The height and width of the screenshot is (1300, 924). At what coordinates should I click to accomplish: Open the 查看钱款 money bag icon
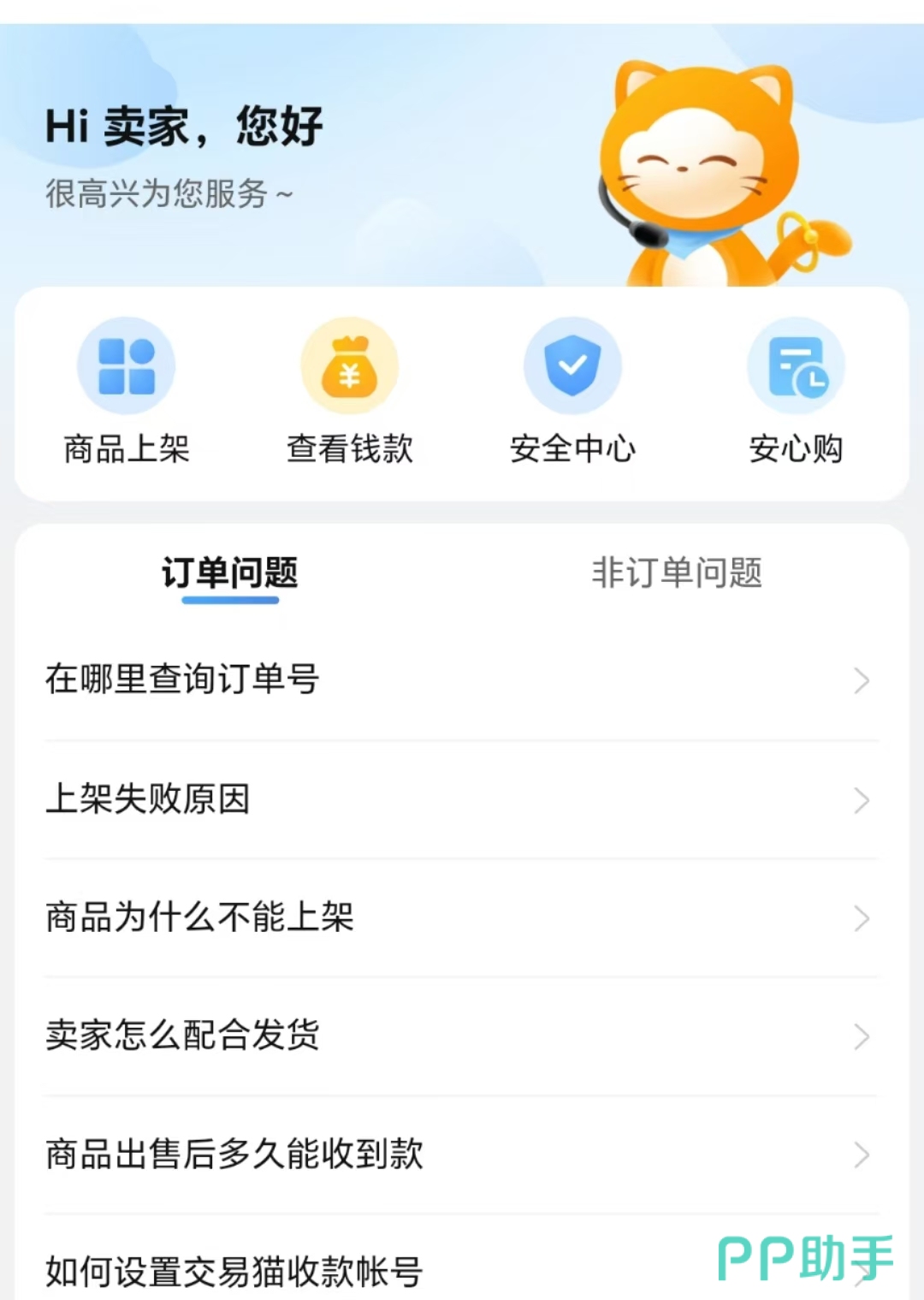coord(349,365)
